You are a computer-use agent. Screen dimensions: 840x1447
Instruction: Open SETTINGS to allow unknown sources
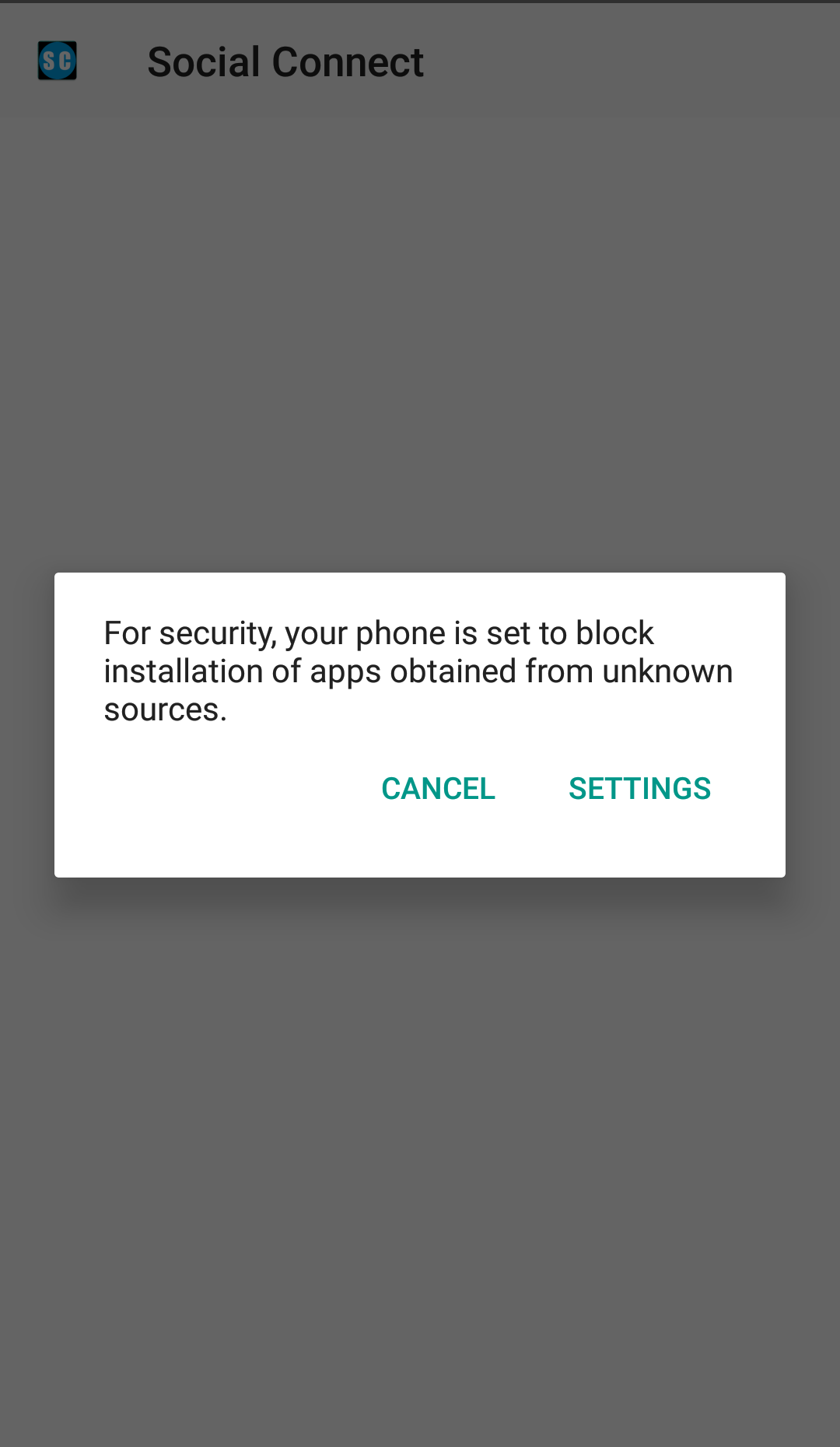coord(639,789)
